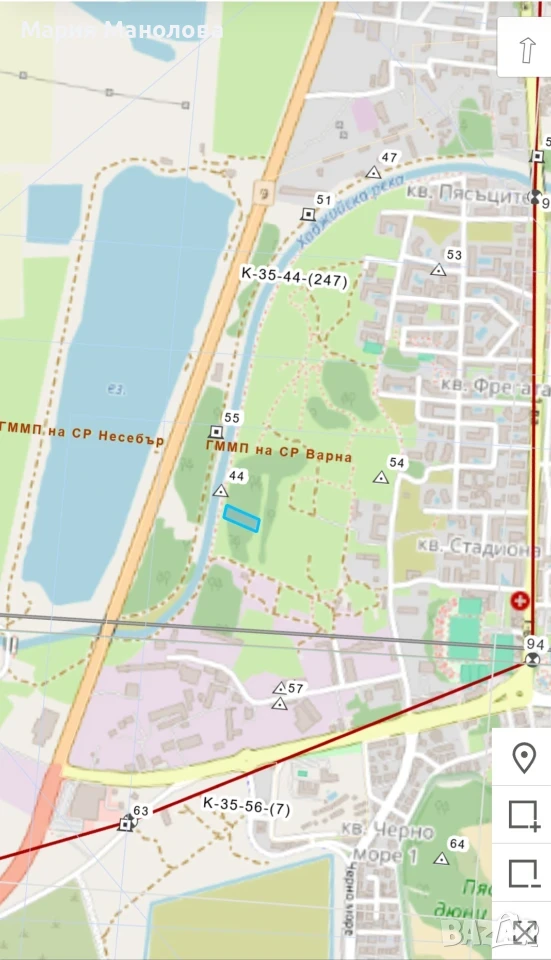The height and width of the screenshot is (960, 551).
Task: Select the blue highlighted parcel
Action: [x=241, y=519]
